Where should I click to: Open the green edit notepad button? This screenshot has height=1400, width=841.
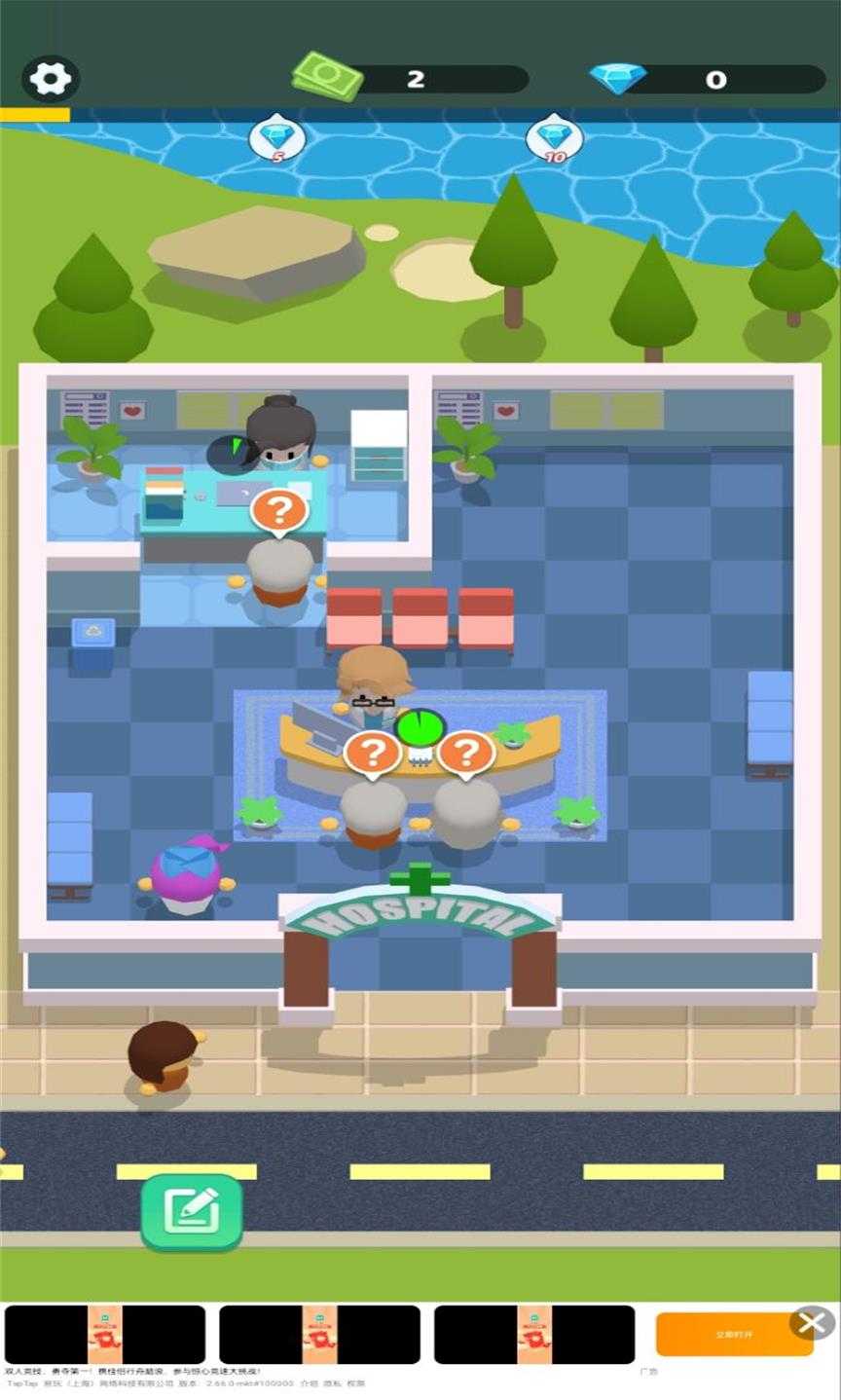pyautogui.click(x=192, y=1211)
